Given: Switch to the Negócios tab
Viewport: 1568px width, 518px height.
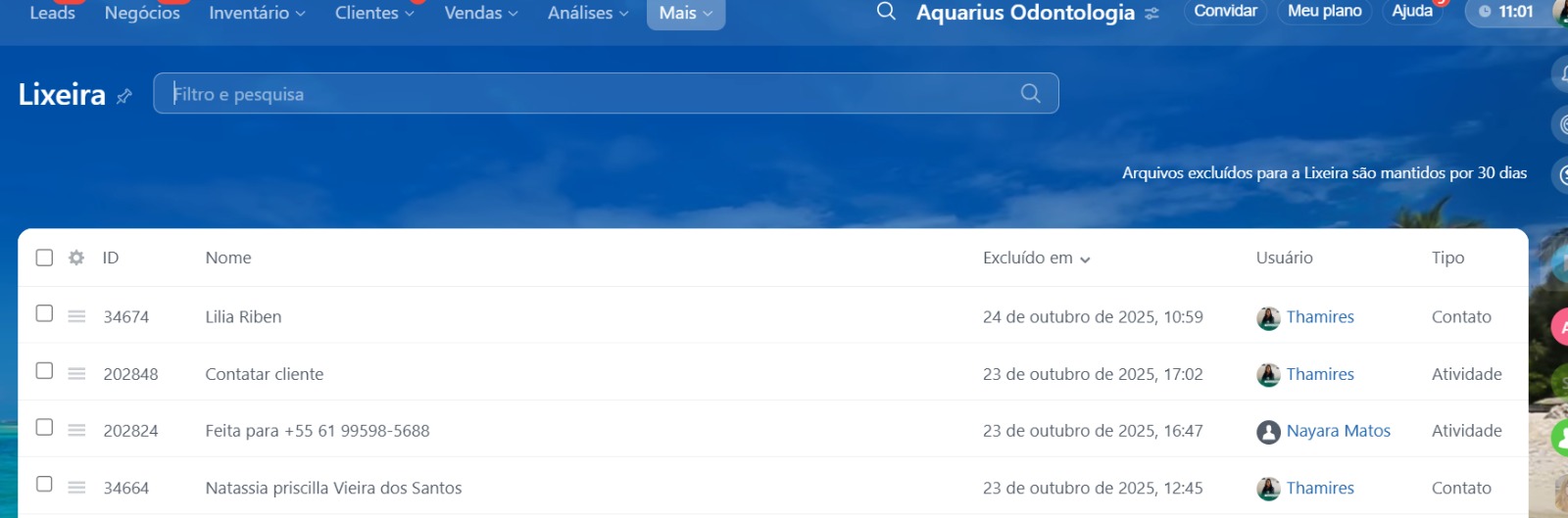Looking at the screenshot, I should pyautogui.click(x=142, y=13).
